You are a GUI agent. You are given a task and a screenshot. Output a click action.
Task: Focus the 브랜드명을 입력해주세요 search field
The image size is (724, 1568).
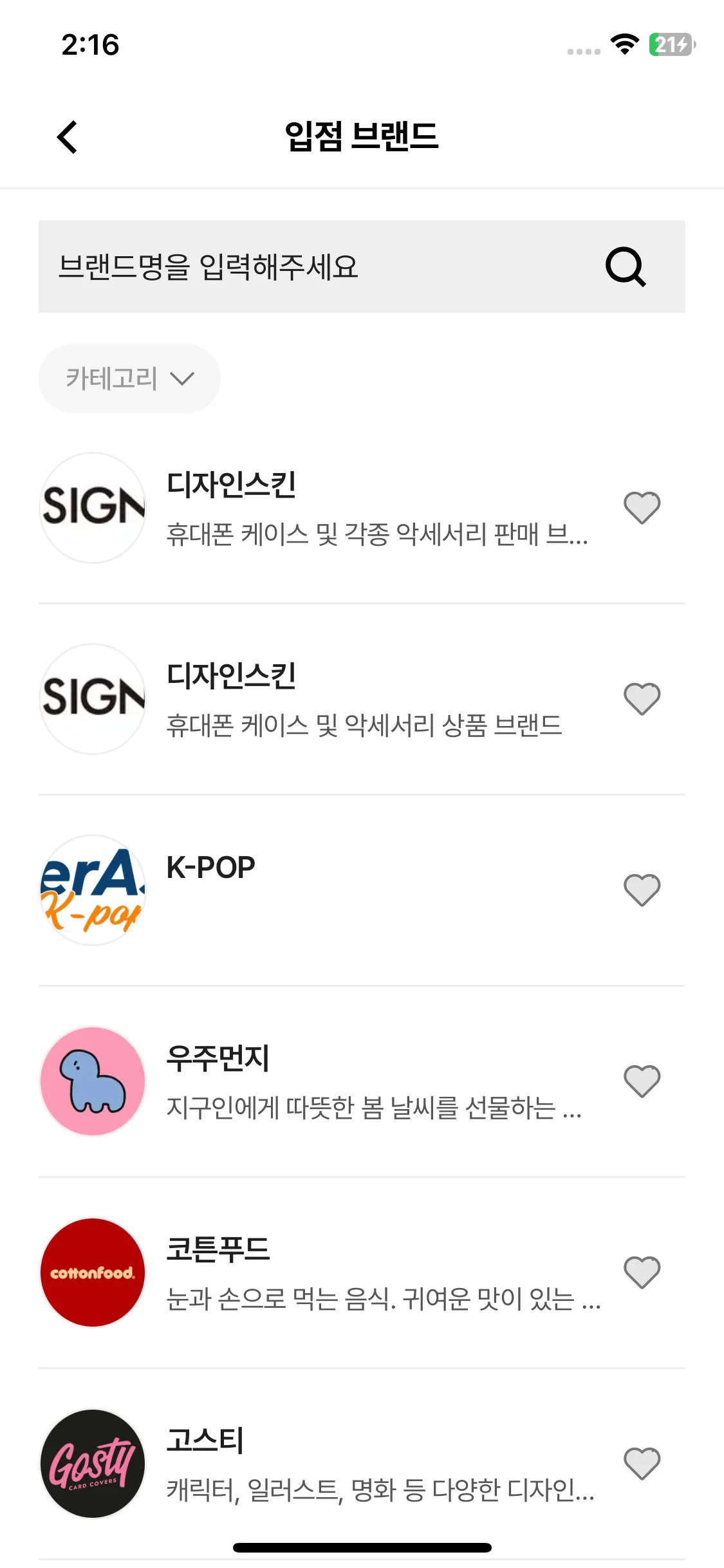[309, 266]
